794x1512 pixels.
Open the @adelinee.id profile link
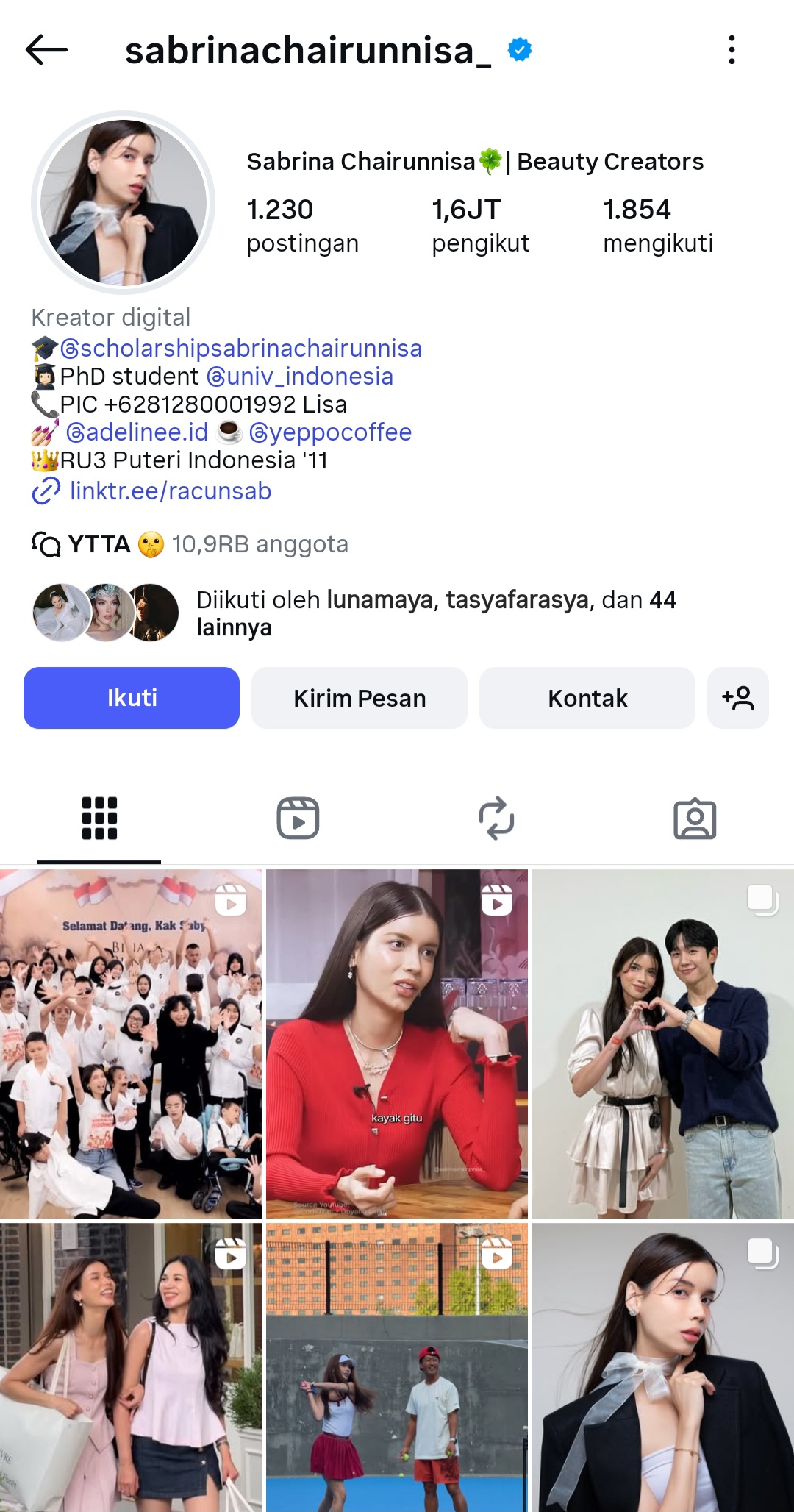[137, 432]
